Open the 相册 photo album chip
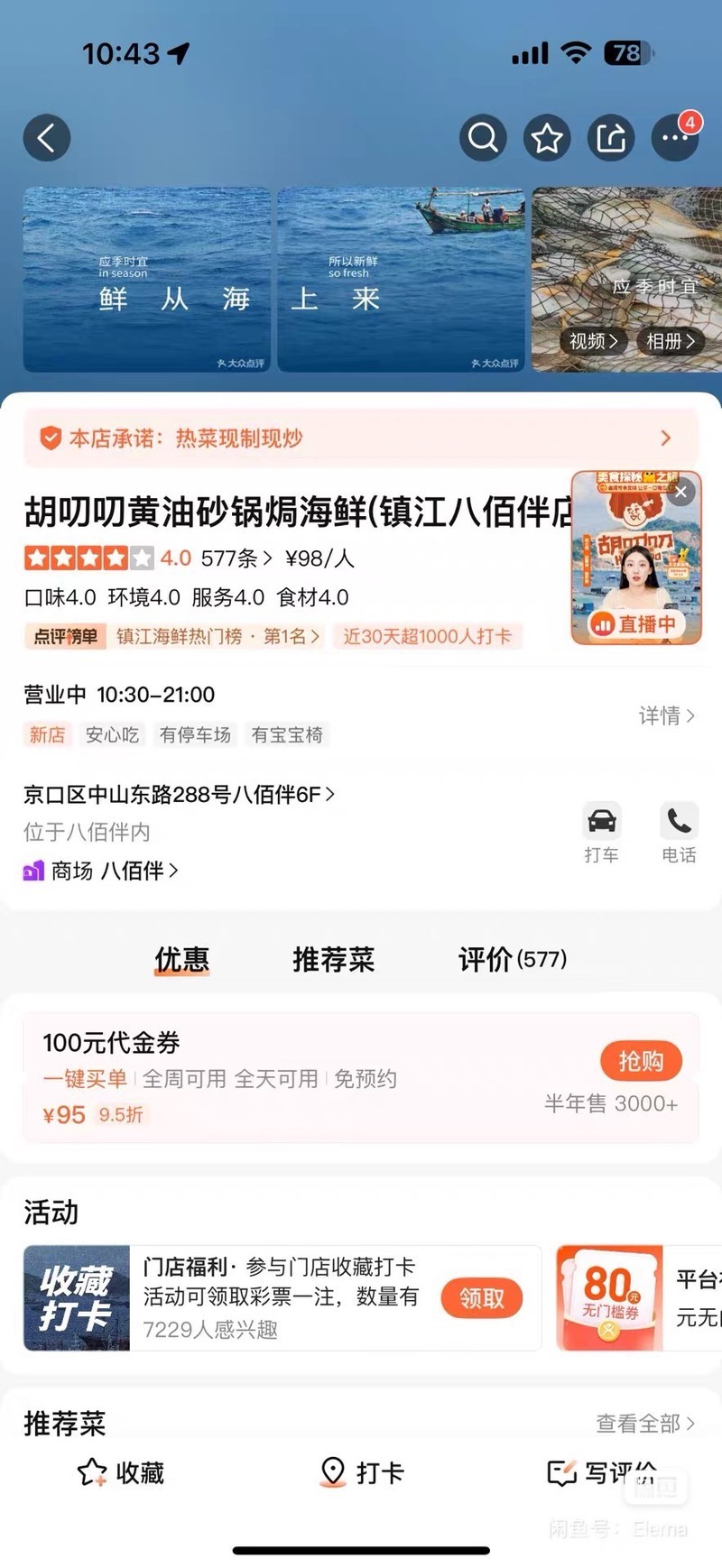 coord(670,341)
